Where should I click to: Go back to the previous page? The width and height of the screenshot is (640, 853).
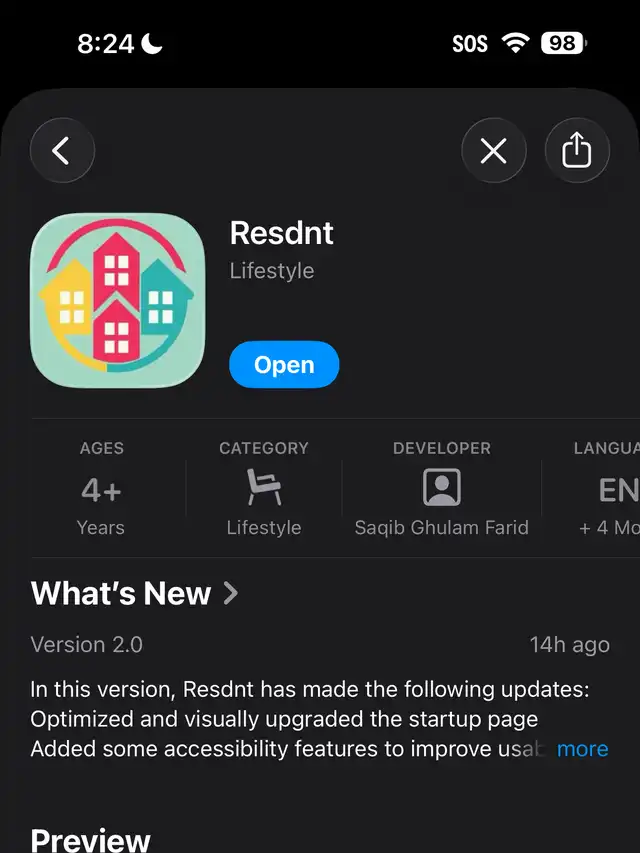pos(62,151)
